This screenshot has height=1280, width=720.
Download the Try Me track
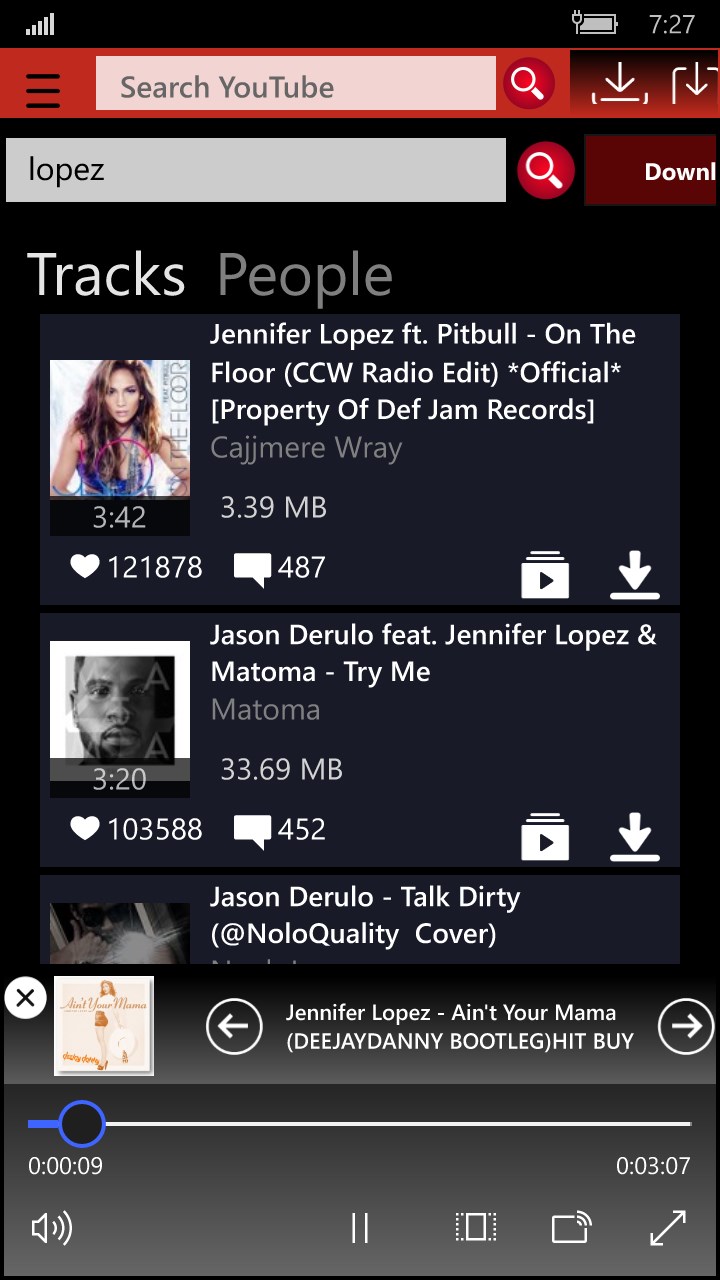(635, 836)
